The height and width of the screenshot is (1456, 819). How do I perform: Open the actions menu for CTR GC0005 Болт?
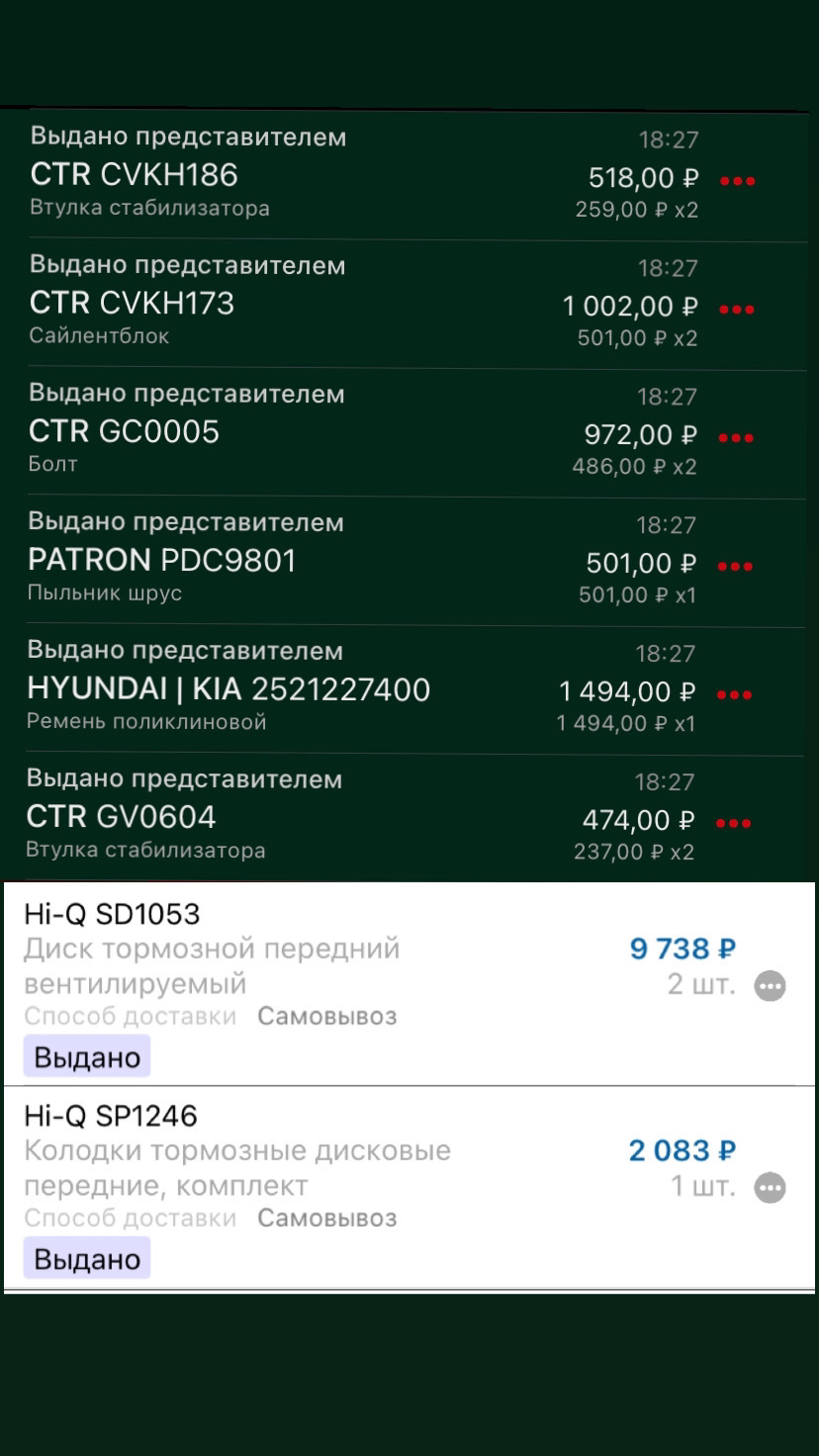pos(736,436)
